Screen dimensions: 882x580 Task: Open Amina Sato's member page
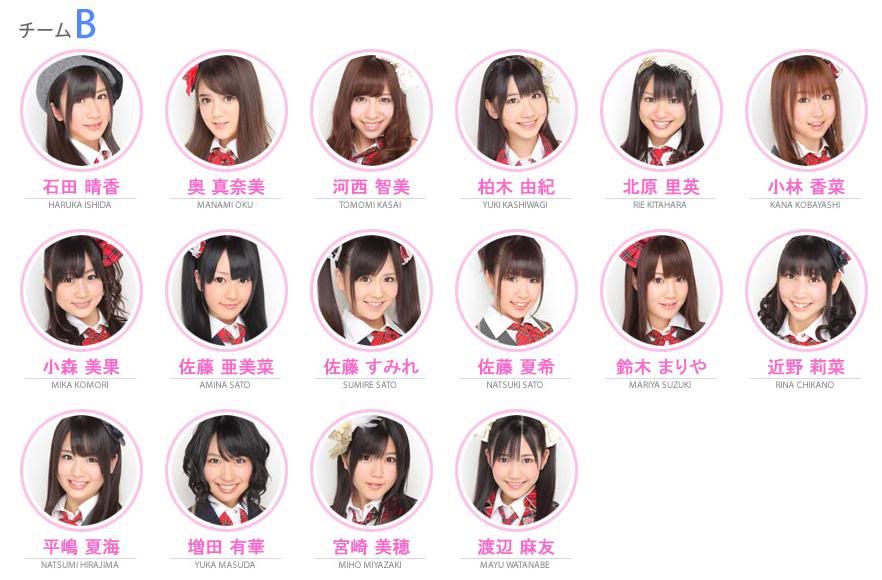(x=226, y=290)
